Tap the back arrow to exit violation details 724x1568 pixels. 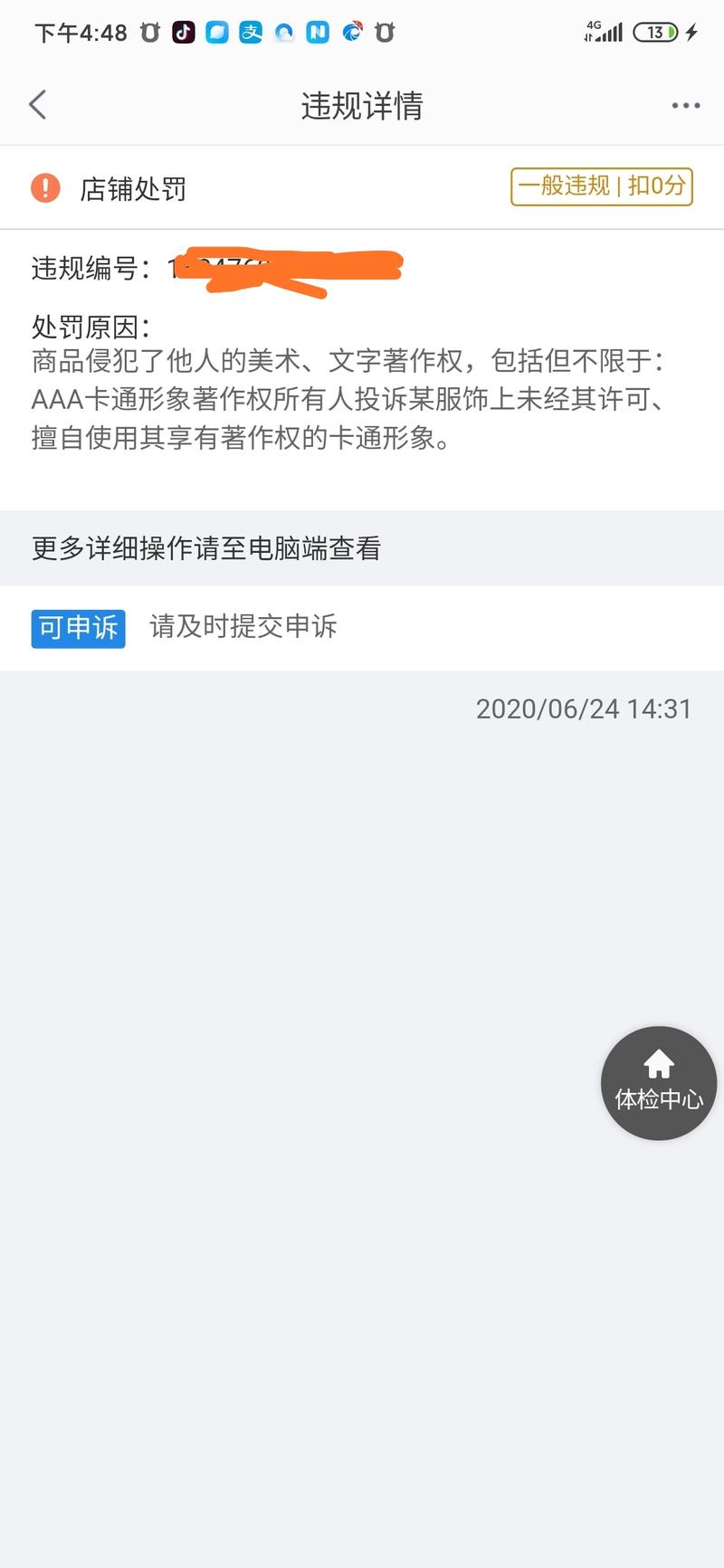[38, 104]
